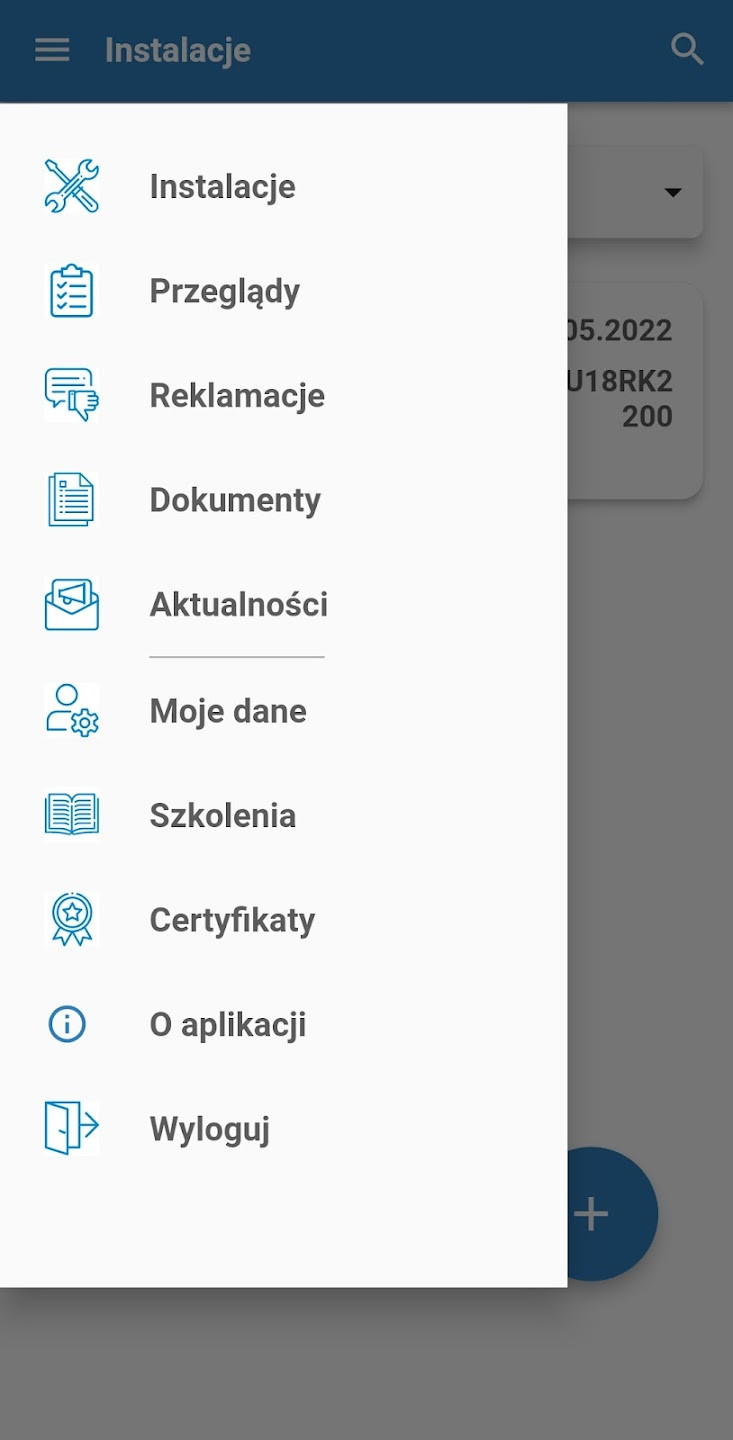The width and height of the screenshot is (733, 1440).
Task: Open the search magnifier in the top bar
Action: [x=687, y=48]
